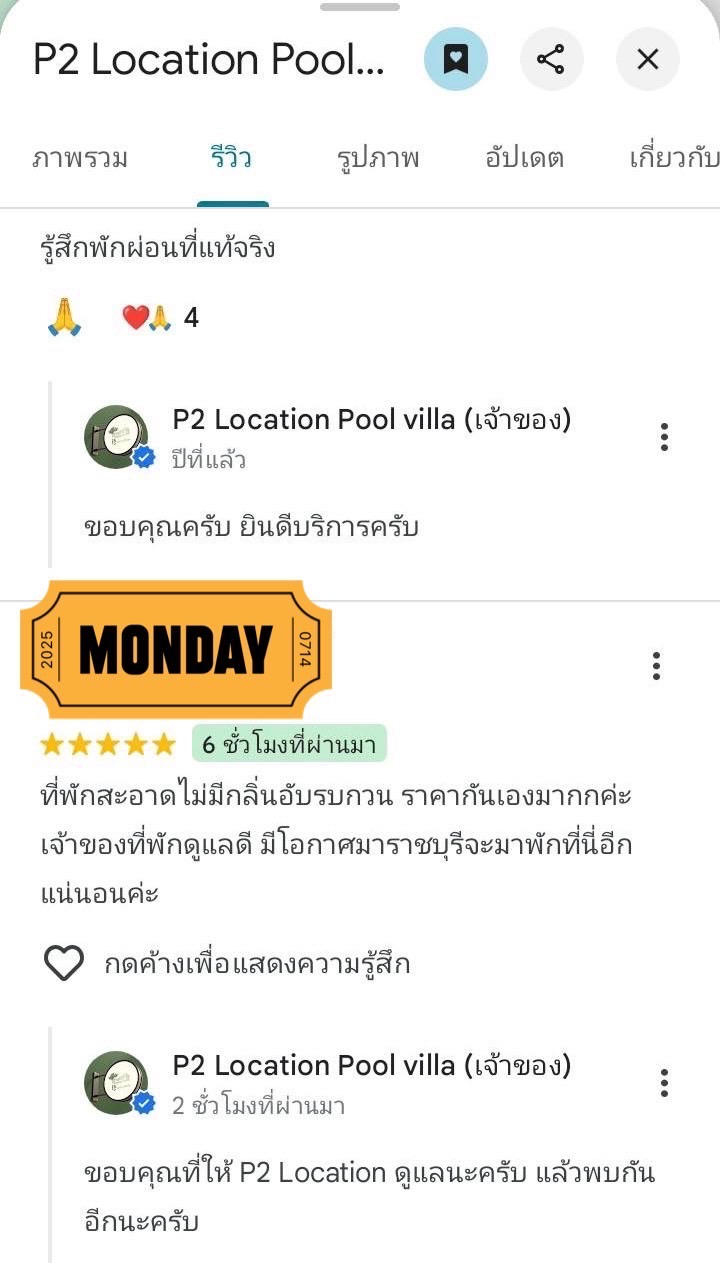Switch to the ภาพรวม tab
The image size is (720, 1267).
(x=80, y=158)
